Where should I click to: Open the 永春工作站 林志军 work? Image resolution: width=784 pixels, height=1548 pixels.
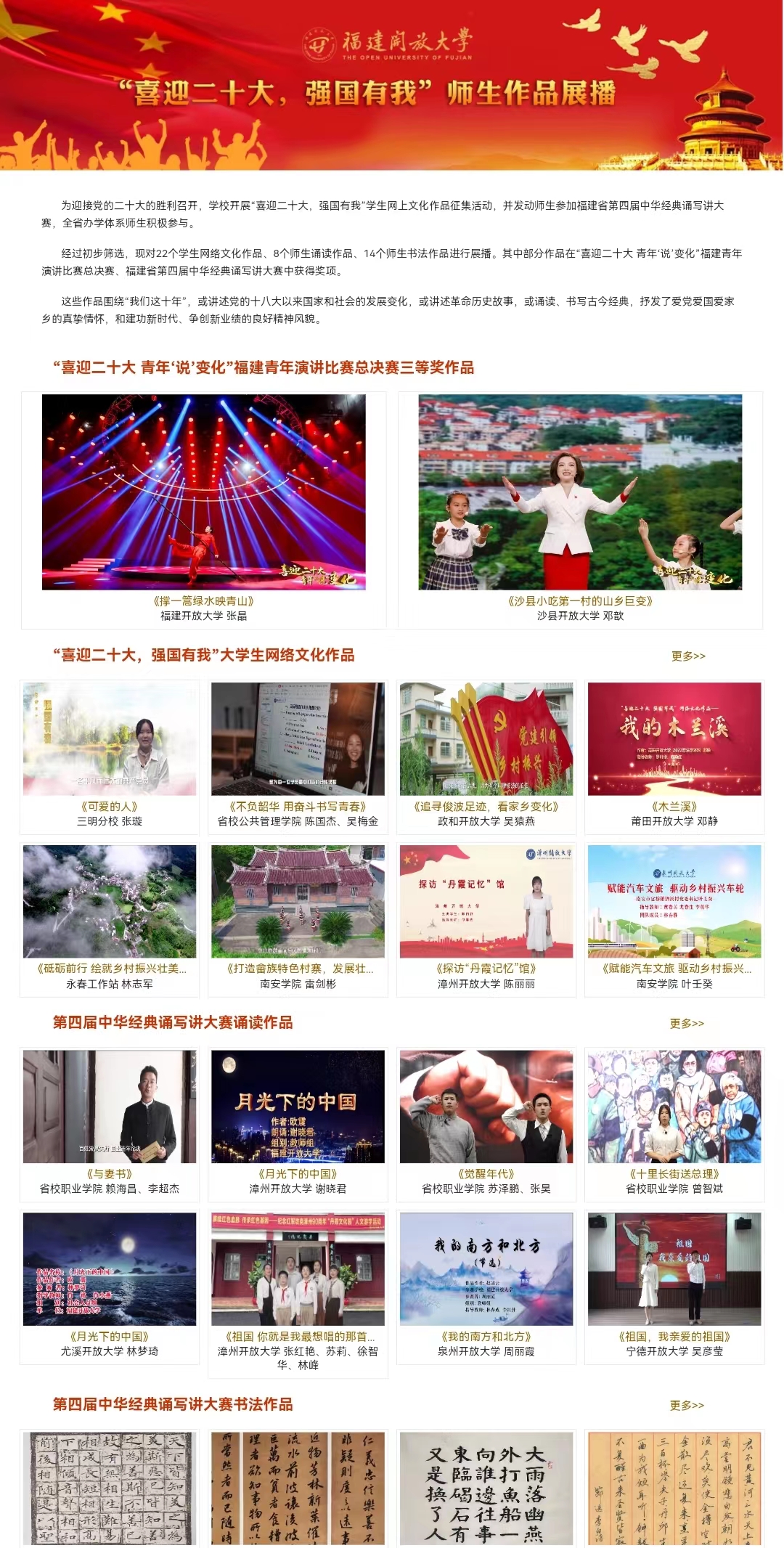click(x=110, y=902)
